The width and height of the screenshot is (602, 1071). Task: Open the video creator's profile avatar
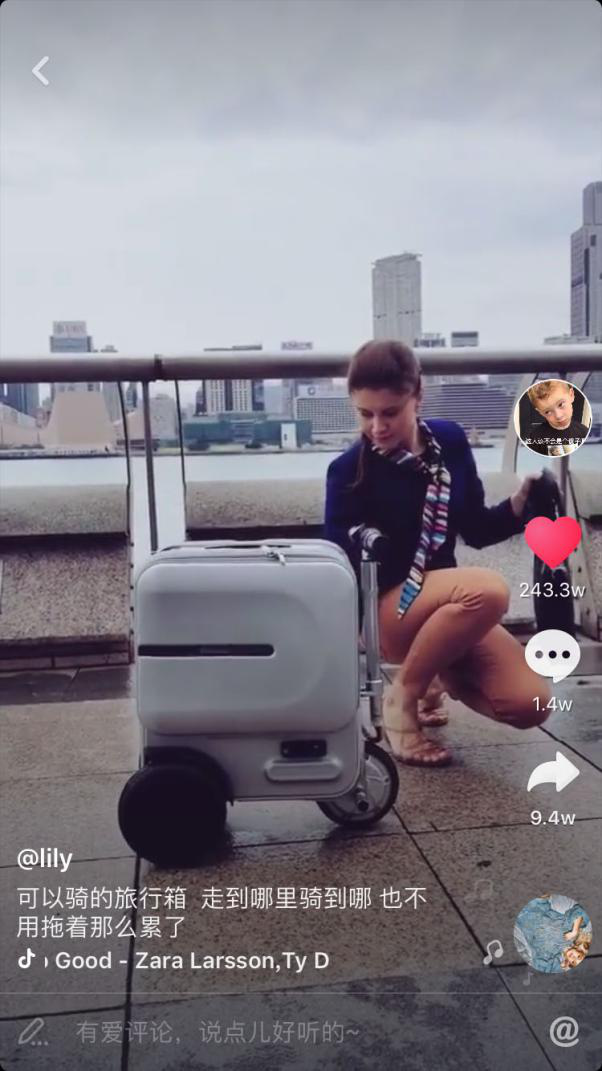[552, 418]
